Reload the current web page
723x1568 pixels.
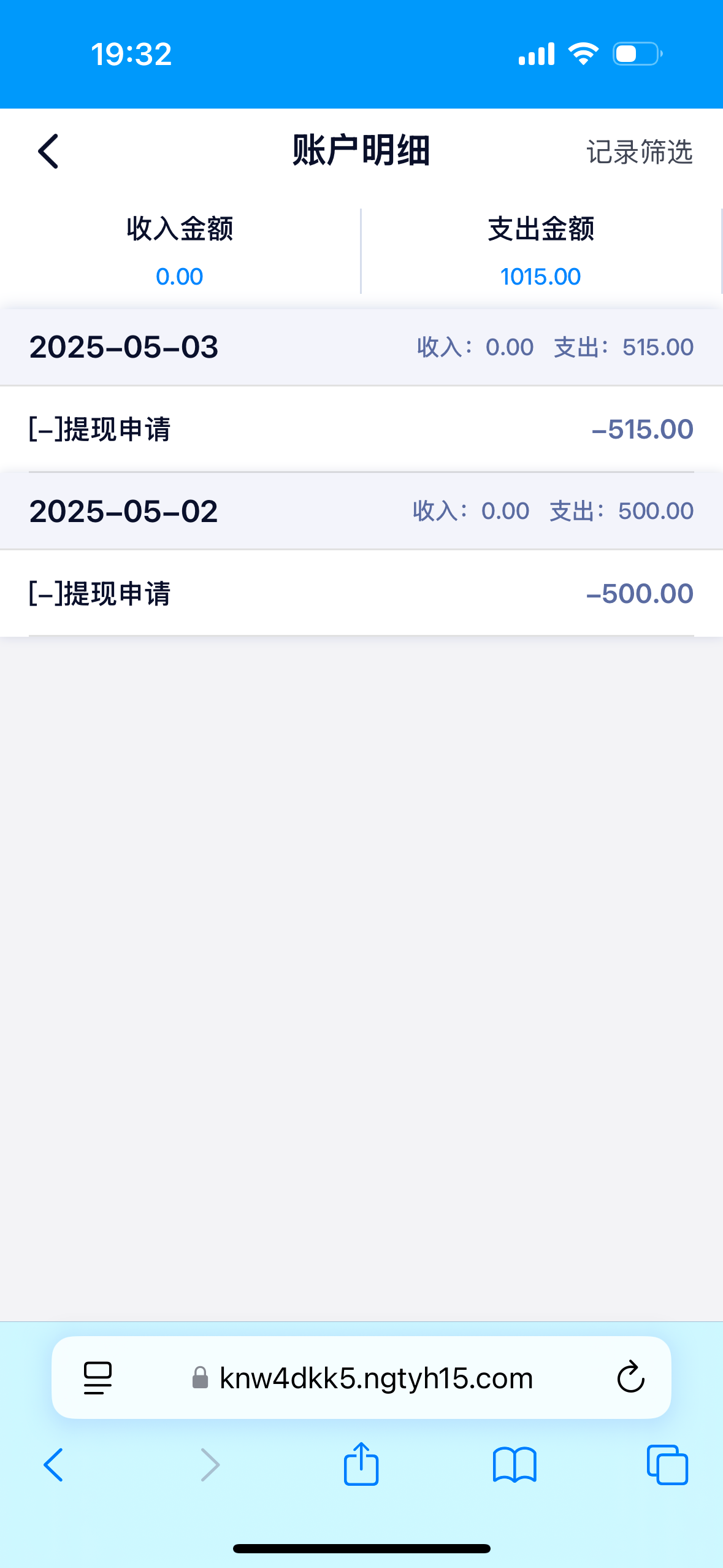pyautogui.click(x=630, y=1378)
